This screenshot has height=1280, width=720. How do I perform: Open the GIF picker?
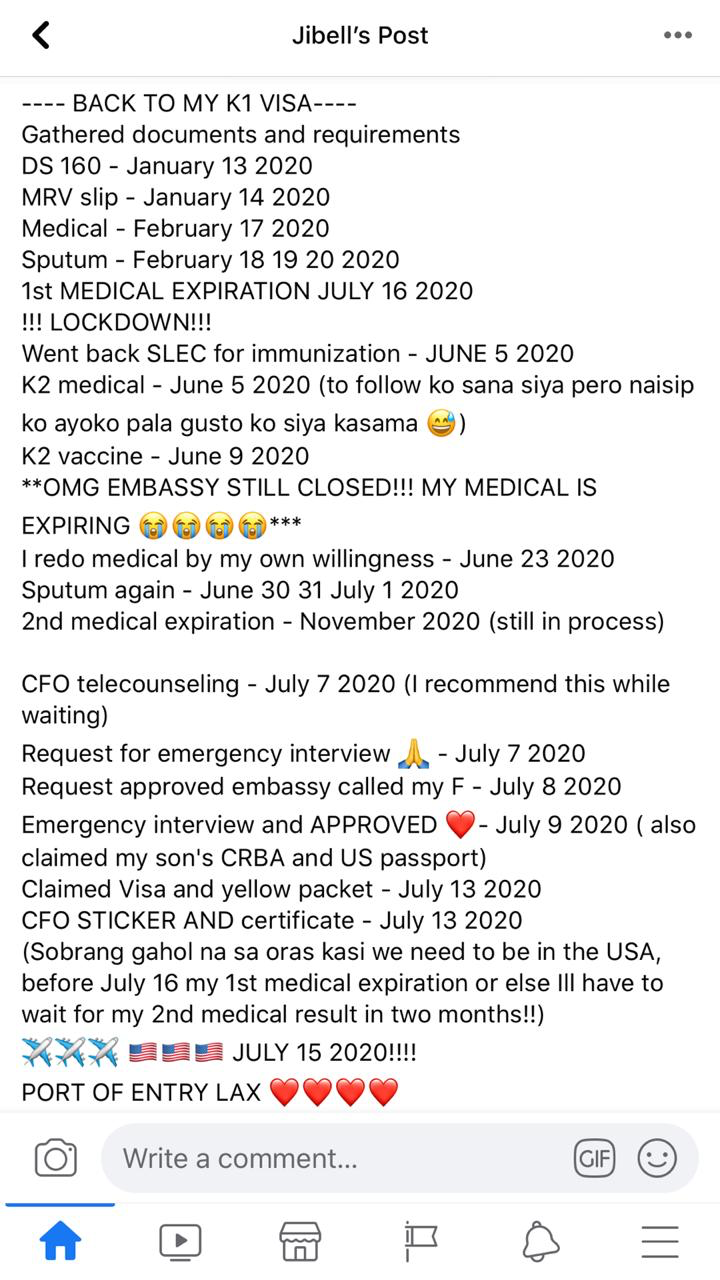coord(594,1159)
